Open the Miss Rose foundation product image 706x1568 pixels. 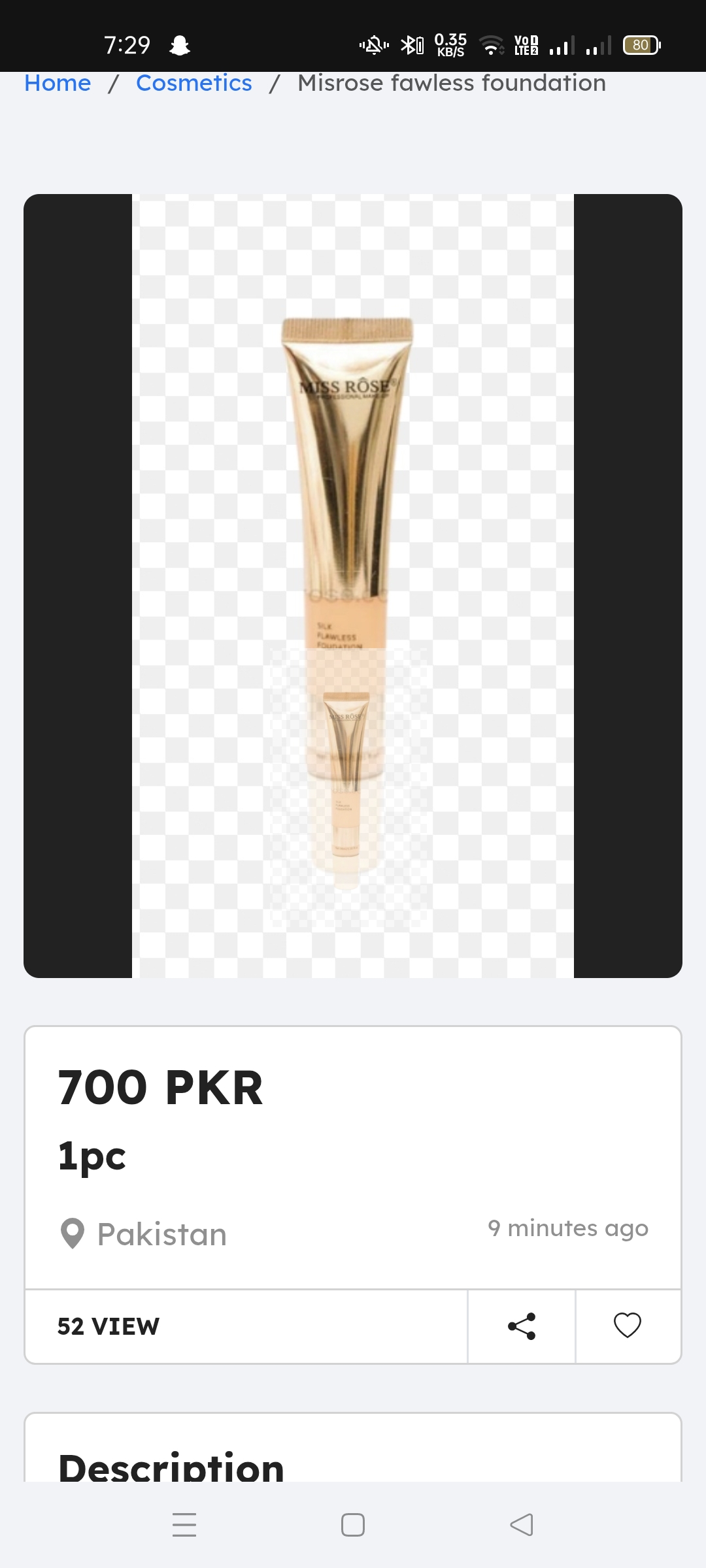[353, 585]
